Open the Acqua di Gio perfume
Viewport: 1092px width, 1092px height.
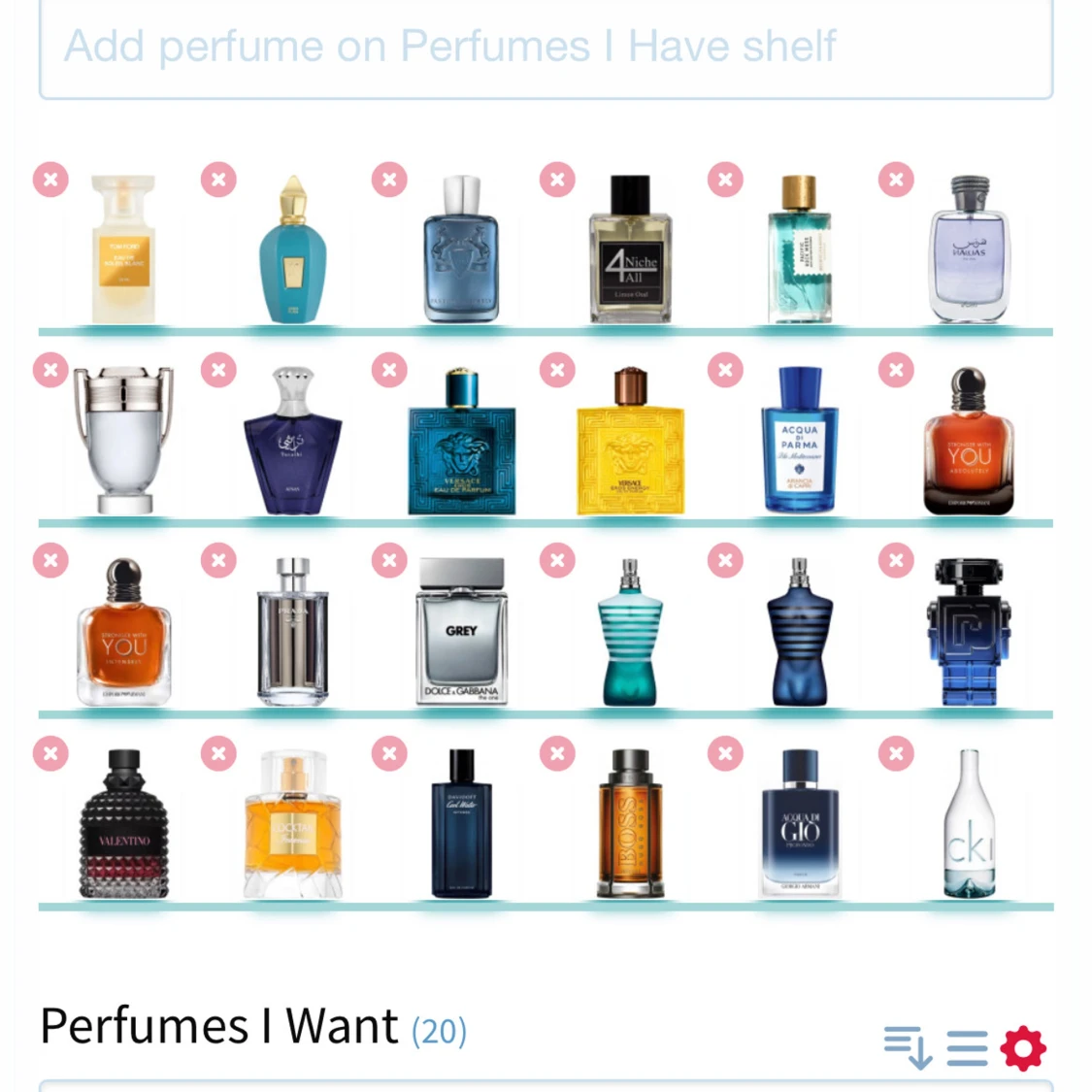click(x=800, y=825)
